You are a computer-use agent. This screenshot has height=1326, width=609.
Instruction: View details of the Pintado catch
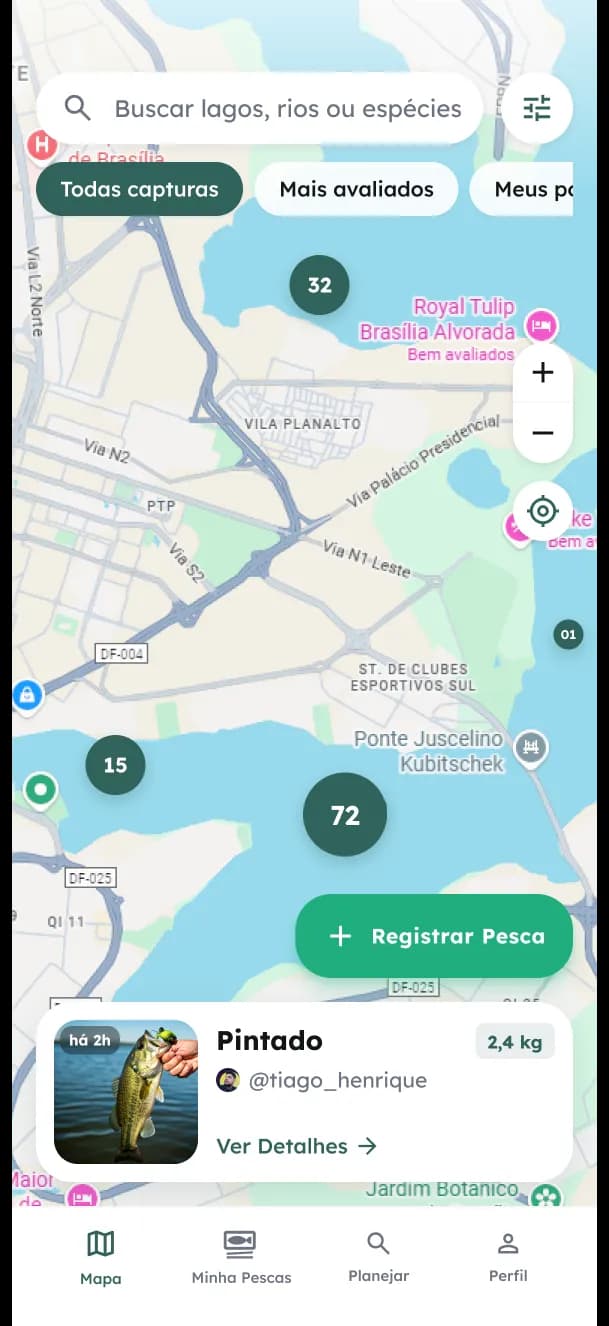[x=296, y=1146]
